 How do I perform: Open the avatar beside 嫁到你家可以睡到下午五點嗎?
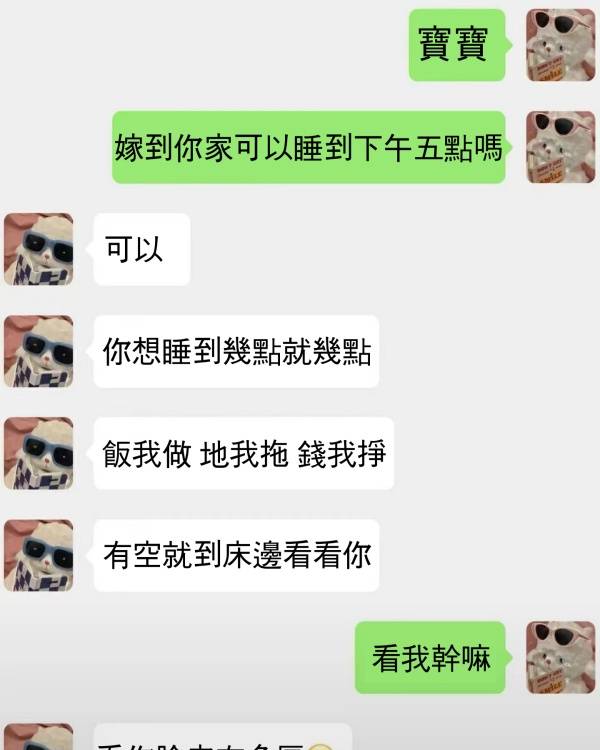560,147
